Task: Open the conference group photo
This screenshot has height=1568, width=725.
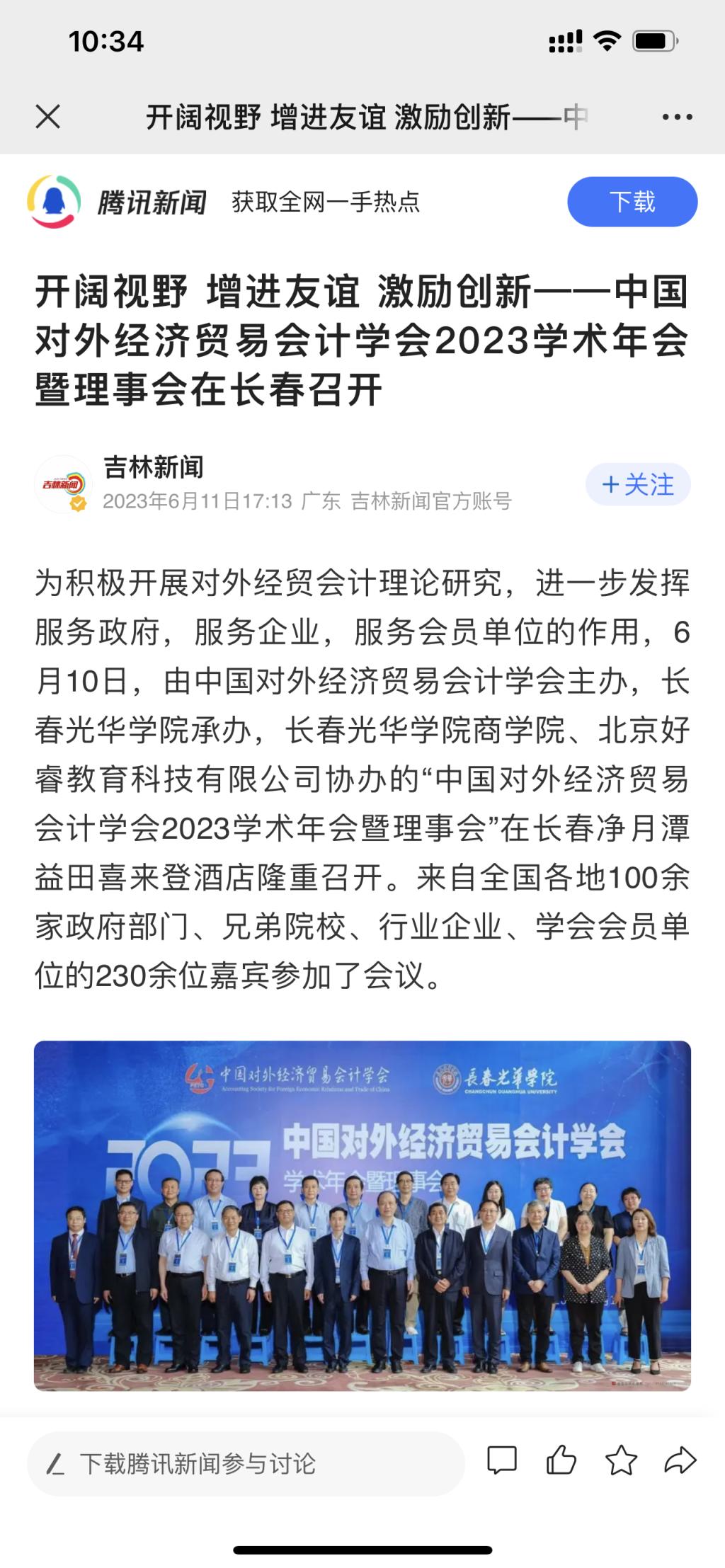Action: pos(362,1215)
